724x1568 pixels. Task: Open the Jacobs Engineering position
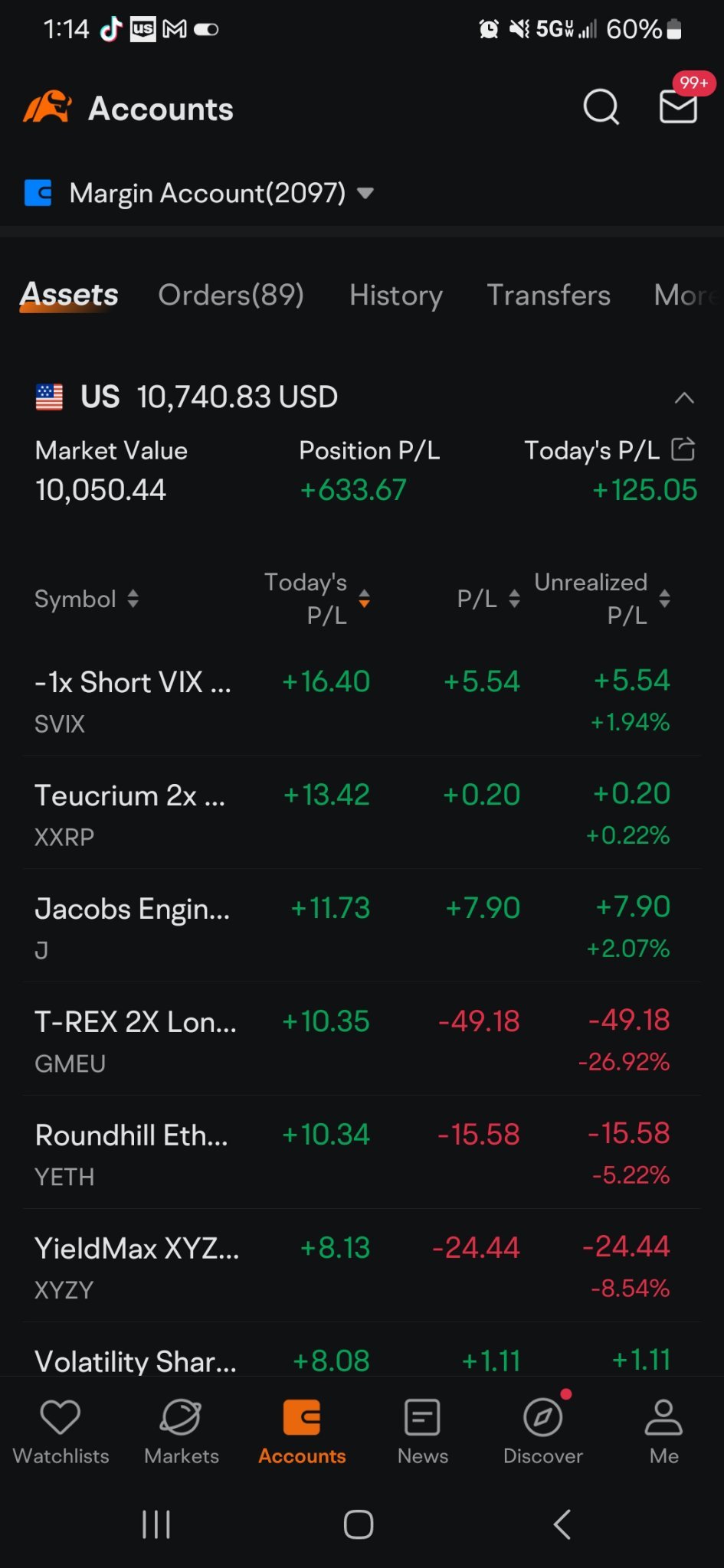tap(362, 926)
